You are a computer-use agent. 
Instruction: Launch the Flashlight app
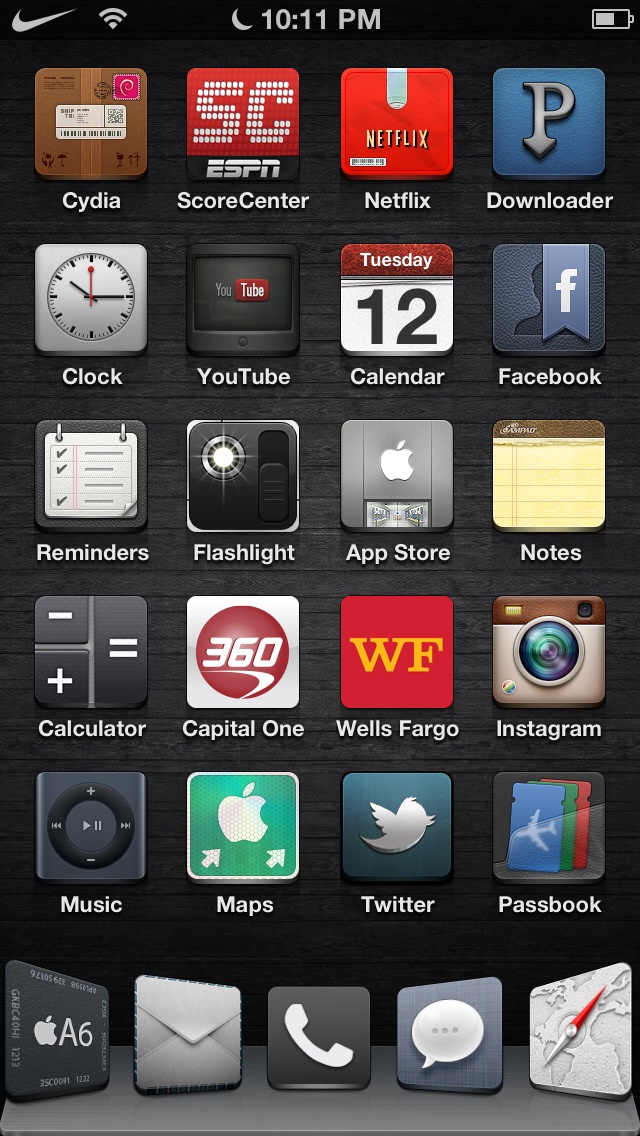(243, 475)
